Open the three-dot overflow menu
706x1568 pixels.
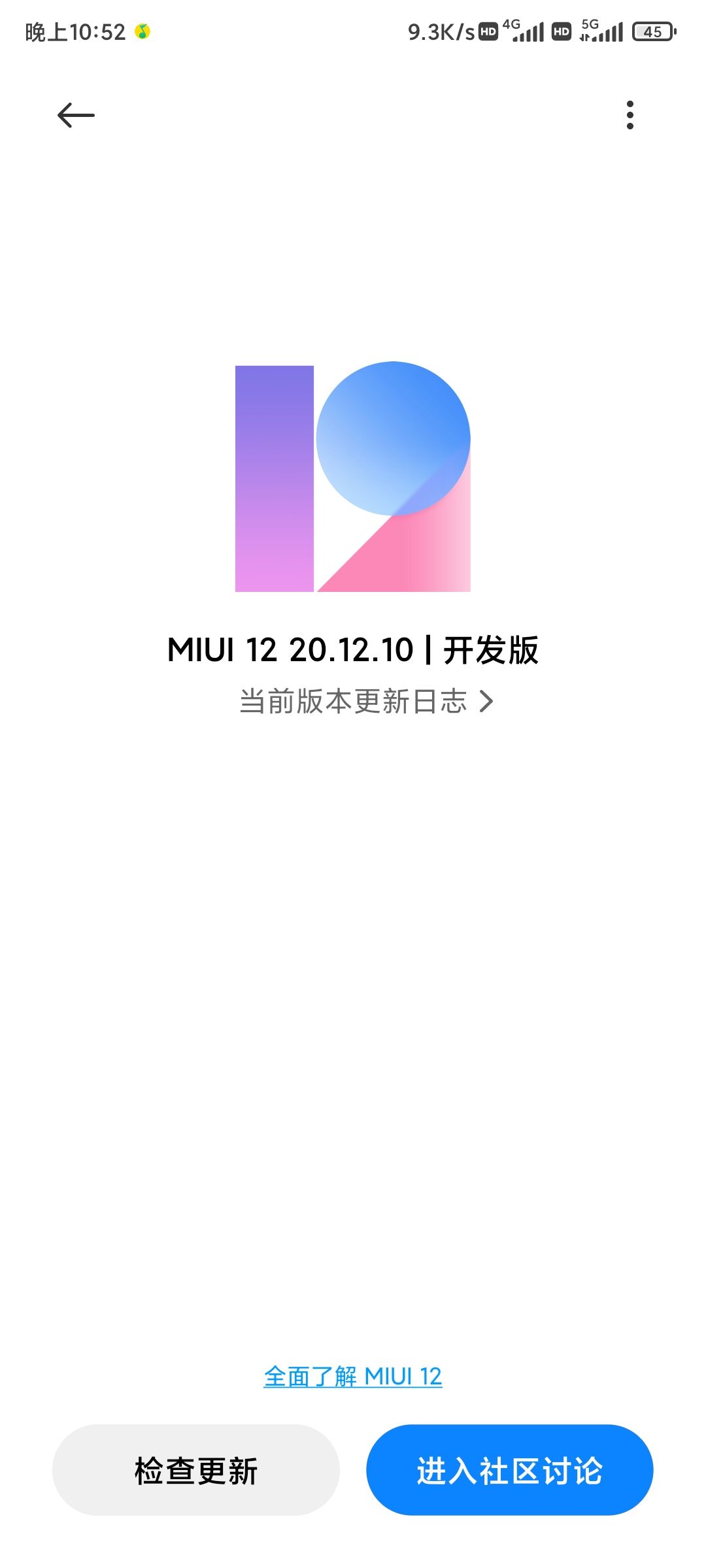point(630,114)
